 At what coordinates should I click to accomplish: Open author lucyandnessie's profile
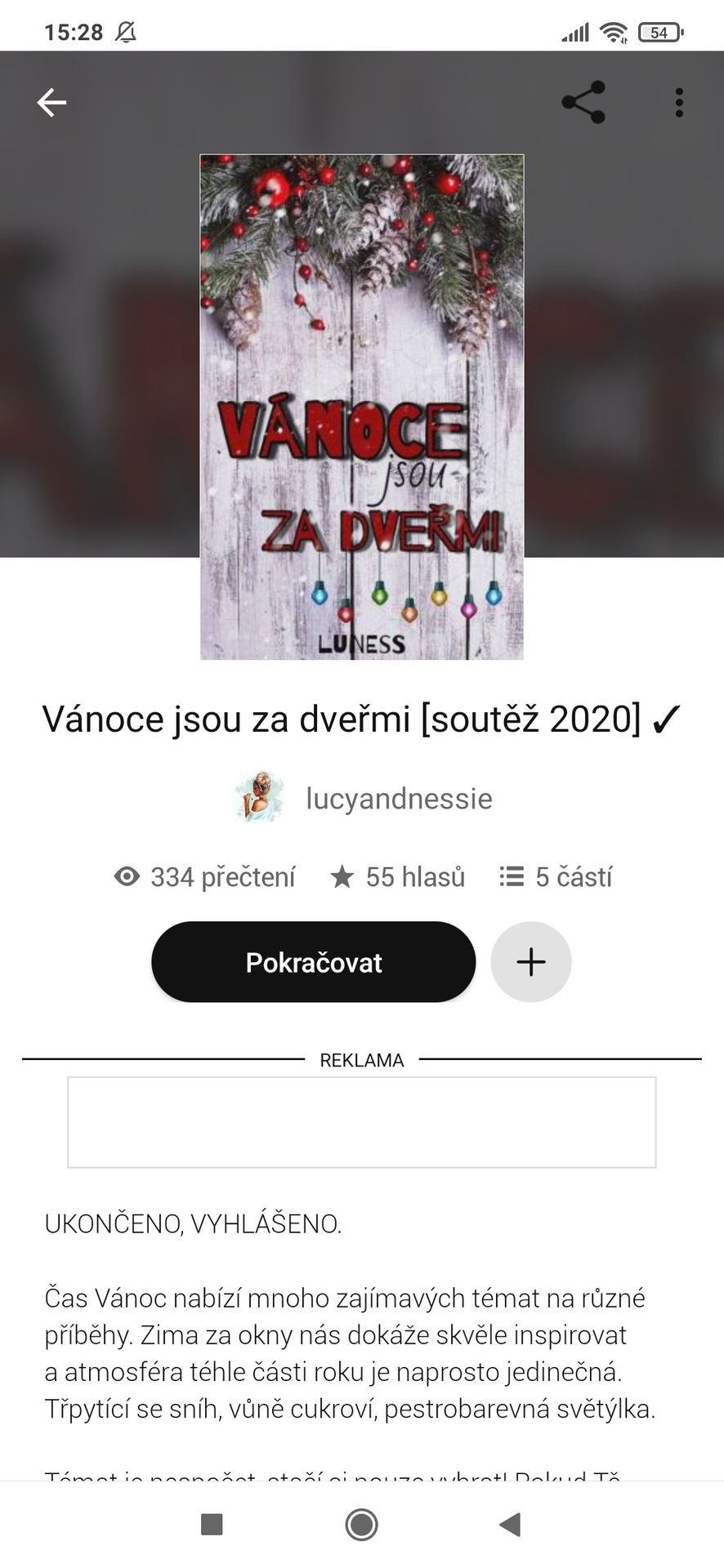coord(362,798)
